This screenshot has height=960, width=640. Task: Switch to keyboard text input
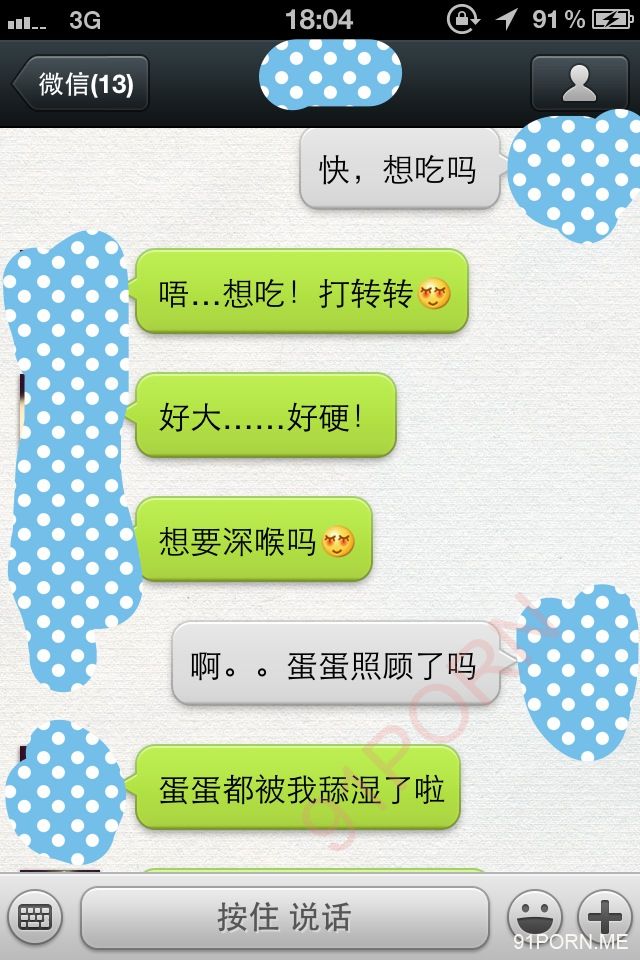pos(36,915)
